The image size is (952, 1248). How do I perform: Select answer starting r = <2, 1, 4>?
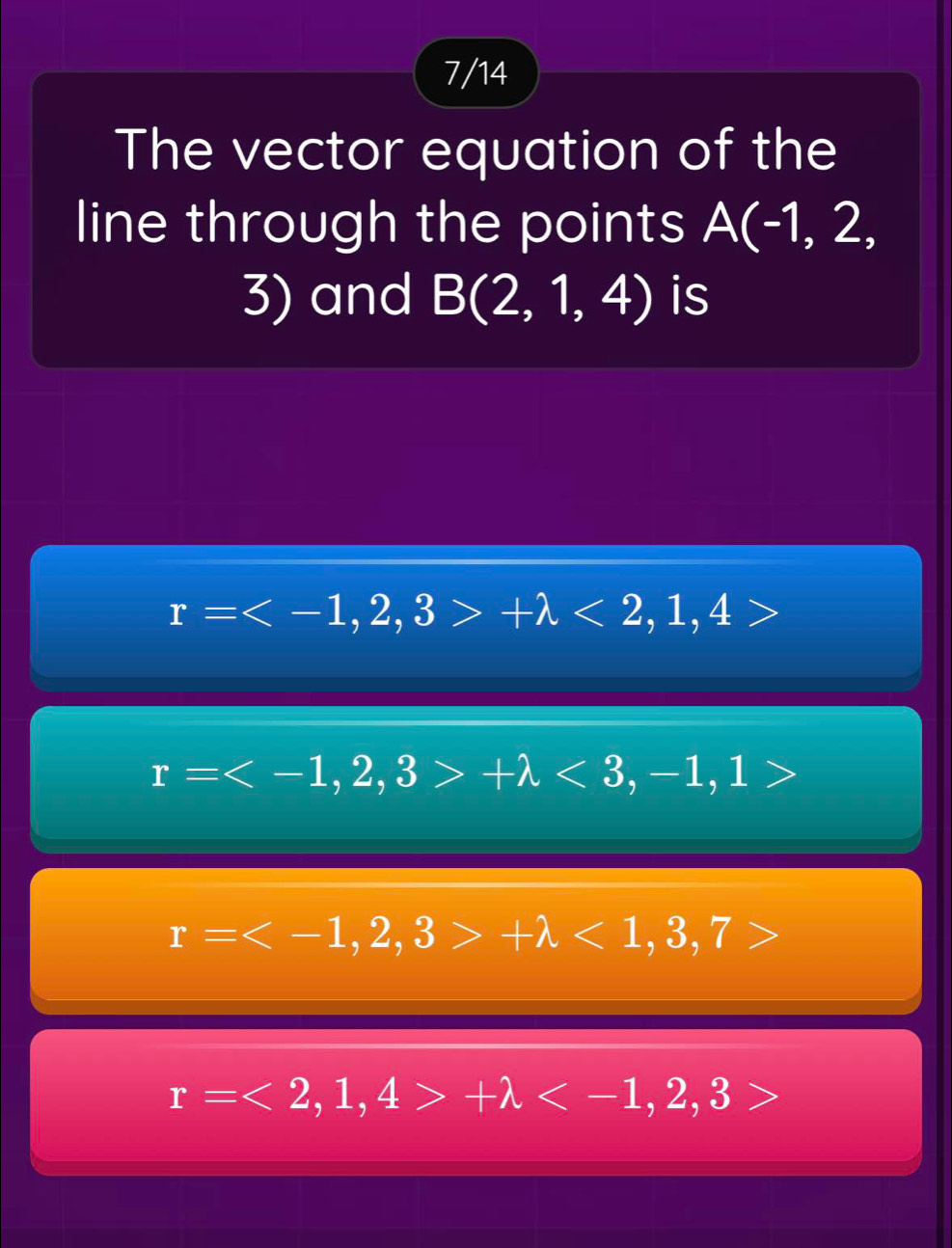[x=476, y=1096]
